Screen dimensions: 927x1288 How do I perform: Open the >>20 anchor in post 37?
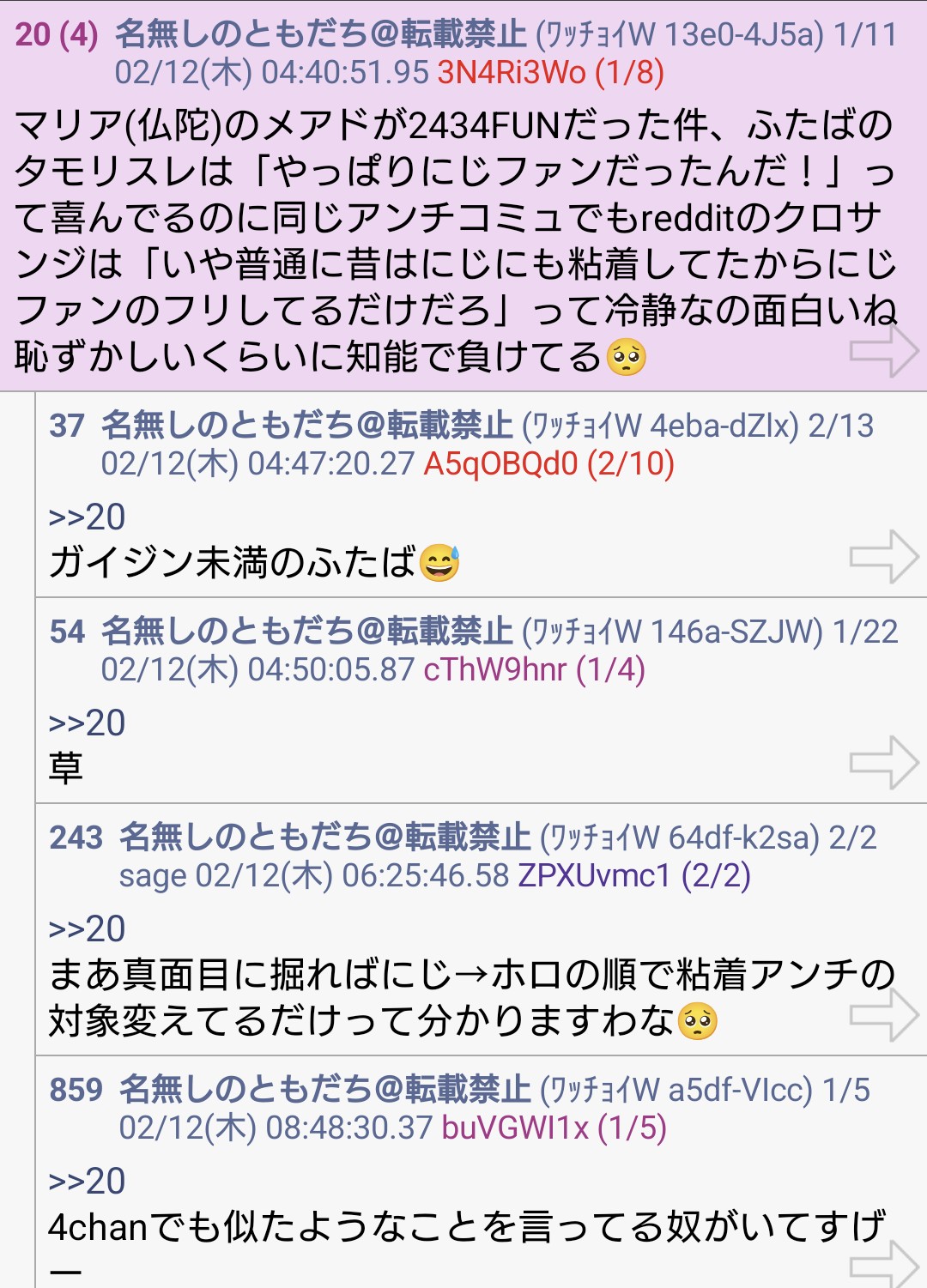tap(87, 517)
